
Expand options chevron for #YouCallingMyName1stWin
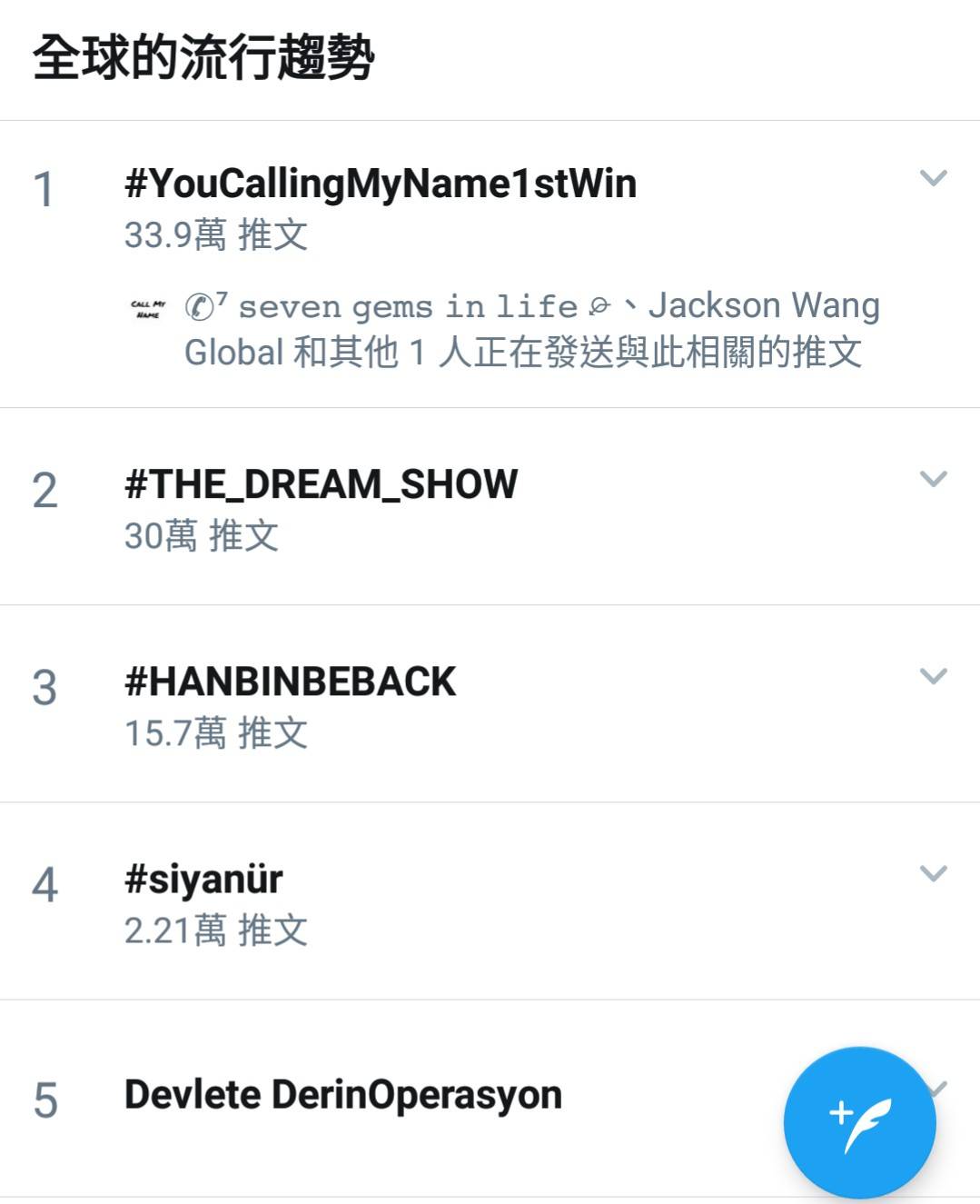(933, 178)
